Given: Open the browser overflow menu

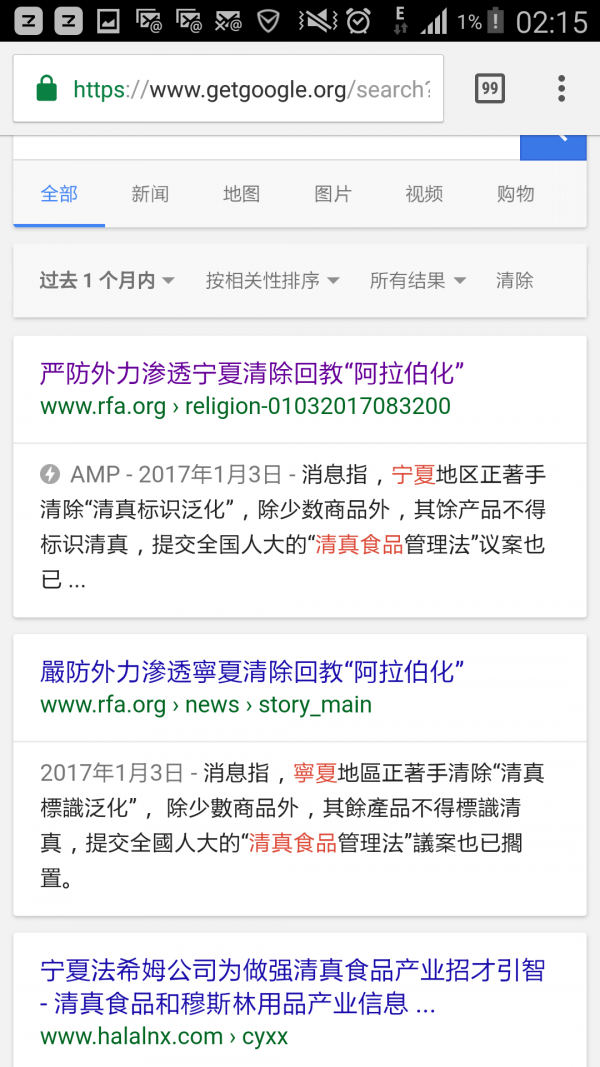Looking at the screenshot, I should tap(561, 88).
